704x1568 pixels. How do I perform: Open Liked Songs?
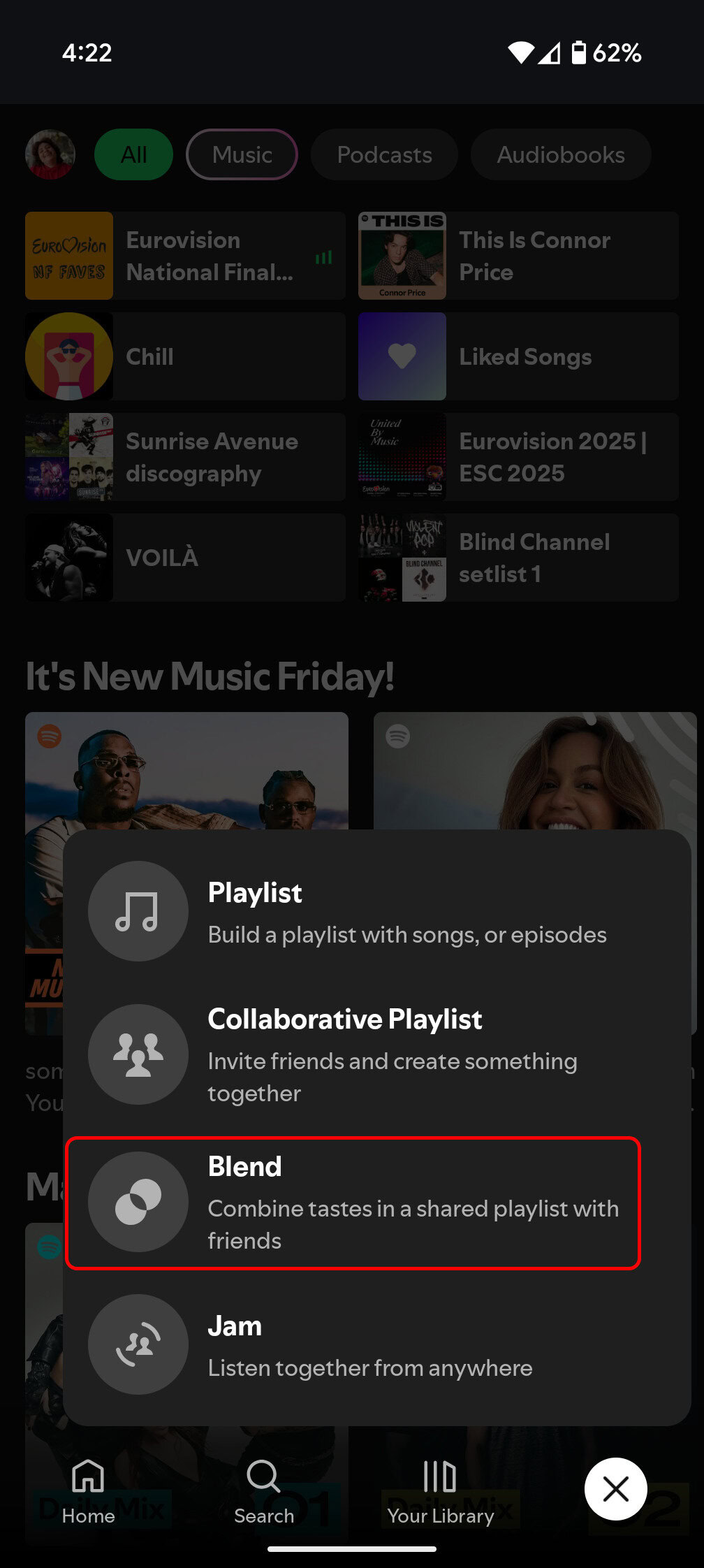tap(518, 356)
